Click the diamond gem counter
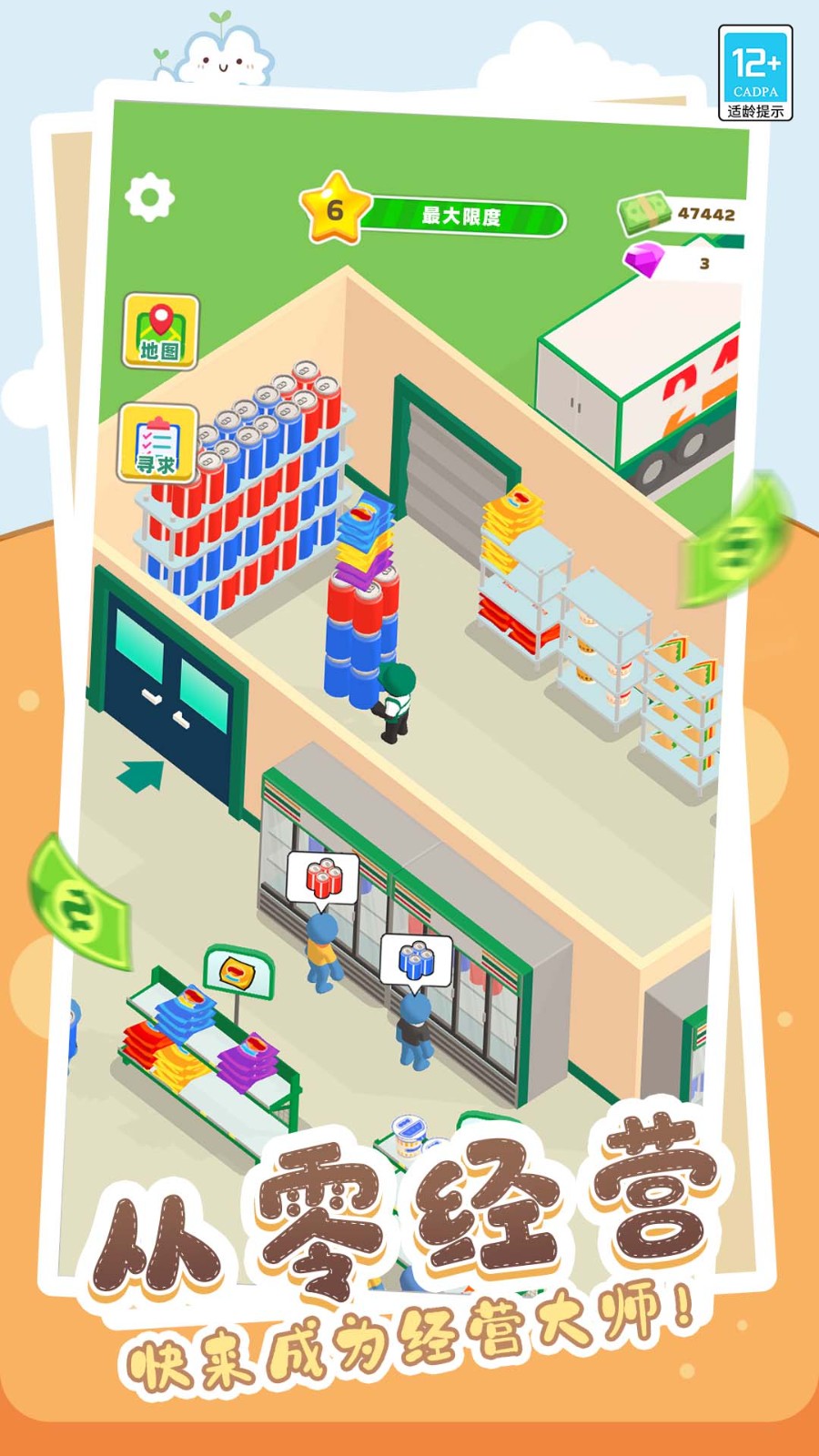Viewport: 819px width, 1456px height. point(673,261)
